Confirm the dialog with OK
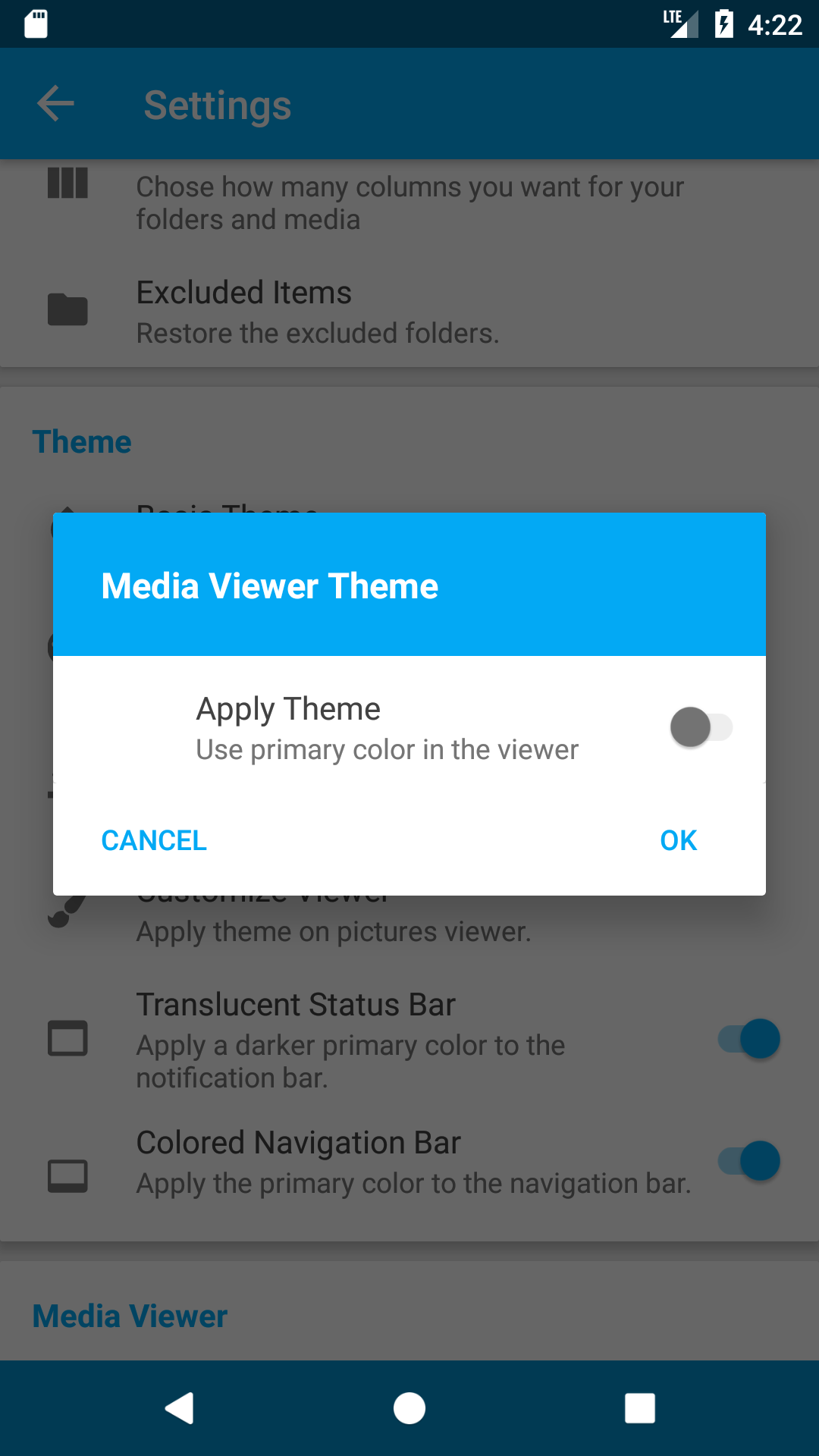Viewport: 819px width, 1456px height. 678,840
